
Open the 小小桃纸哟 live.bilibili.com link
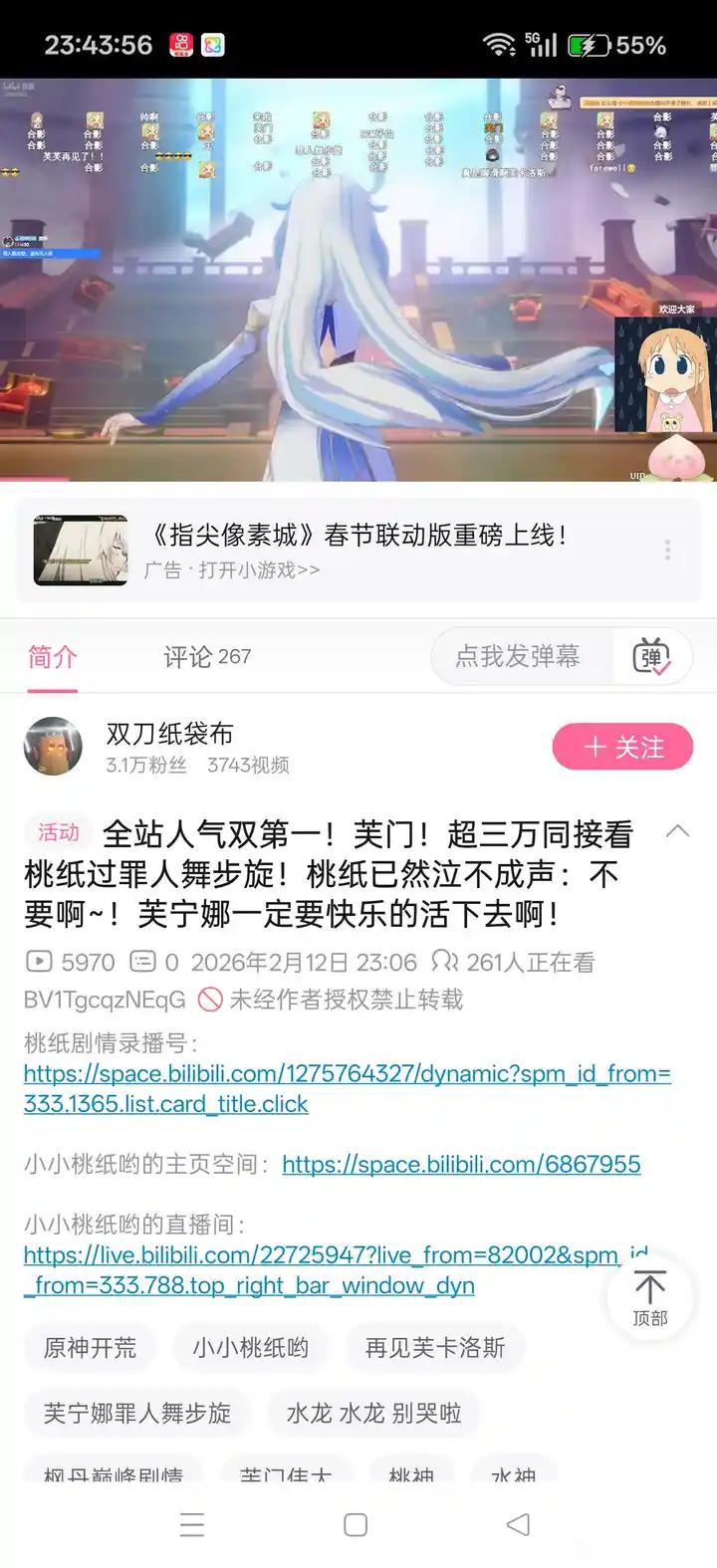tap(336, 1269)
